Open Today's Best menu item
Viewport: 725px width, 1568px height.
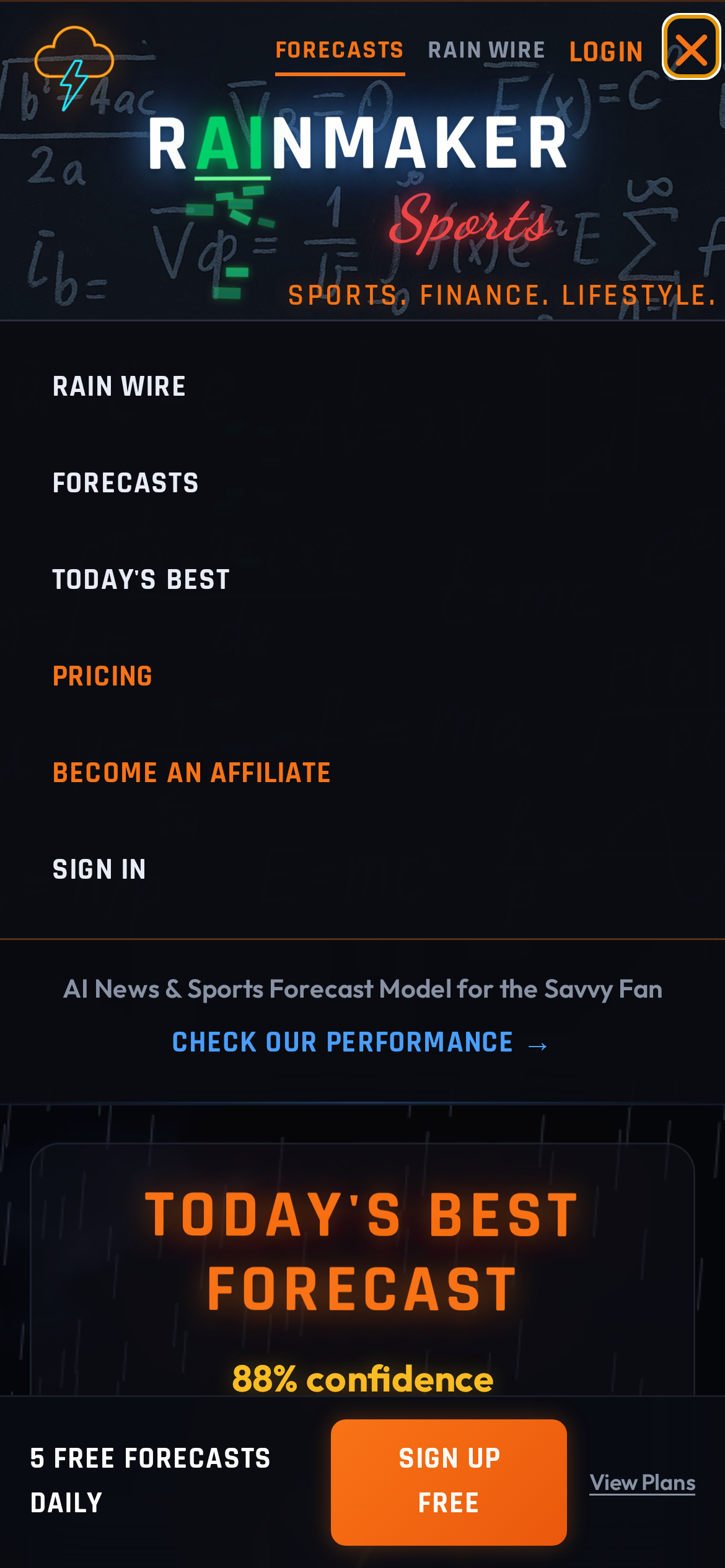point(141,580)
